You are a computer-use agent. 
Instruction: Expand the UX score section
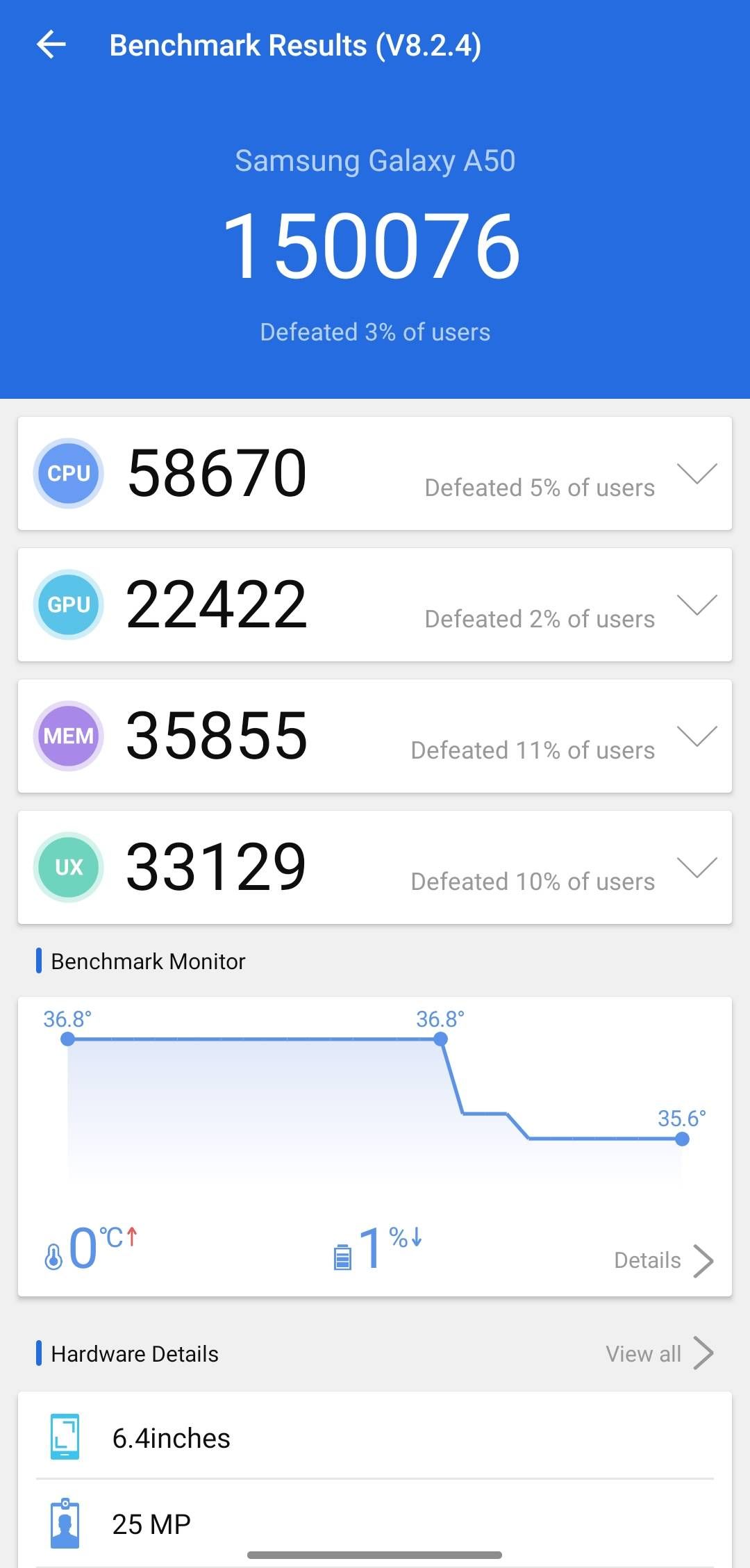point(697,868)
